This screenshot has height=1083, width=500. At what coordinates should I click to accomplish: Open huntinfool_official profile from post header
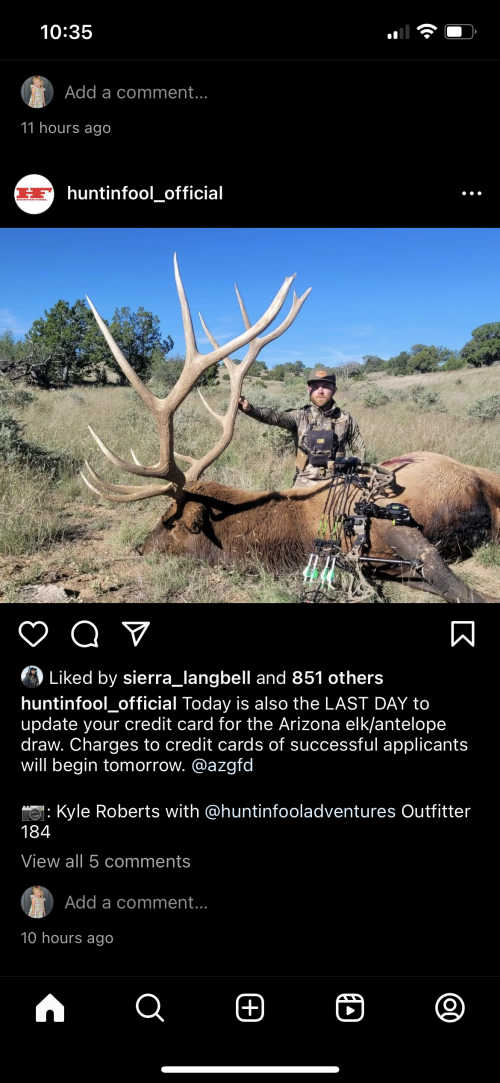(x=144, y=193)
